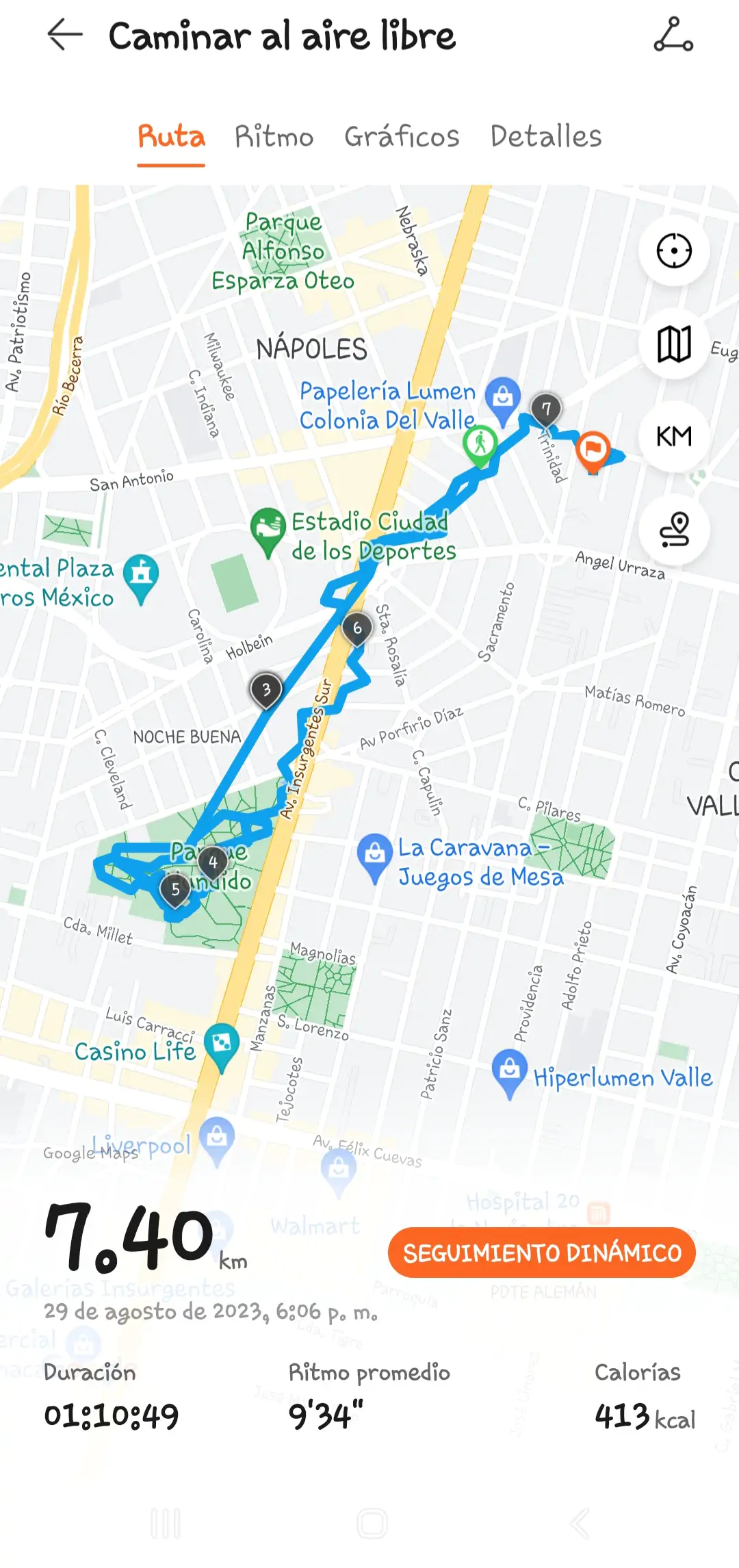Viewport: 739px width, 1568px height.
Task: Tap the route pin map button
Action: [674, 529]
